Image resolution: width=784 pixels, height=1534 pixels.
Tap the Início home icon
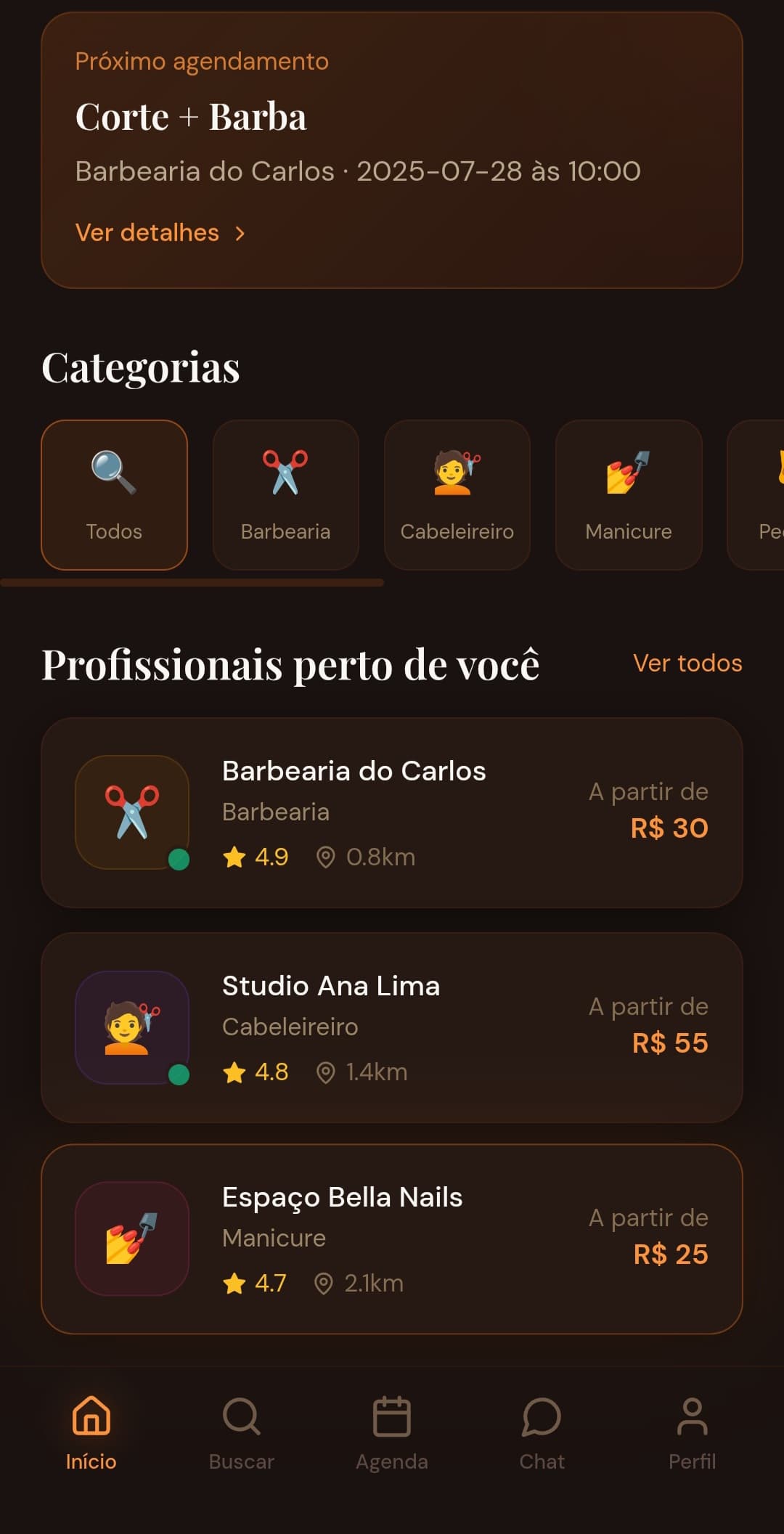(90, 1414)
